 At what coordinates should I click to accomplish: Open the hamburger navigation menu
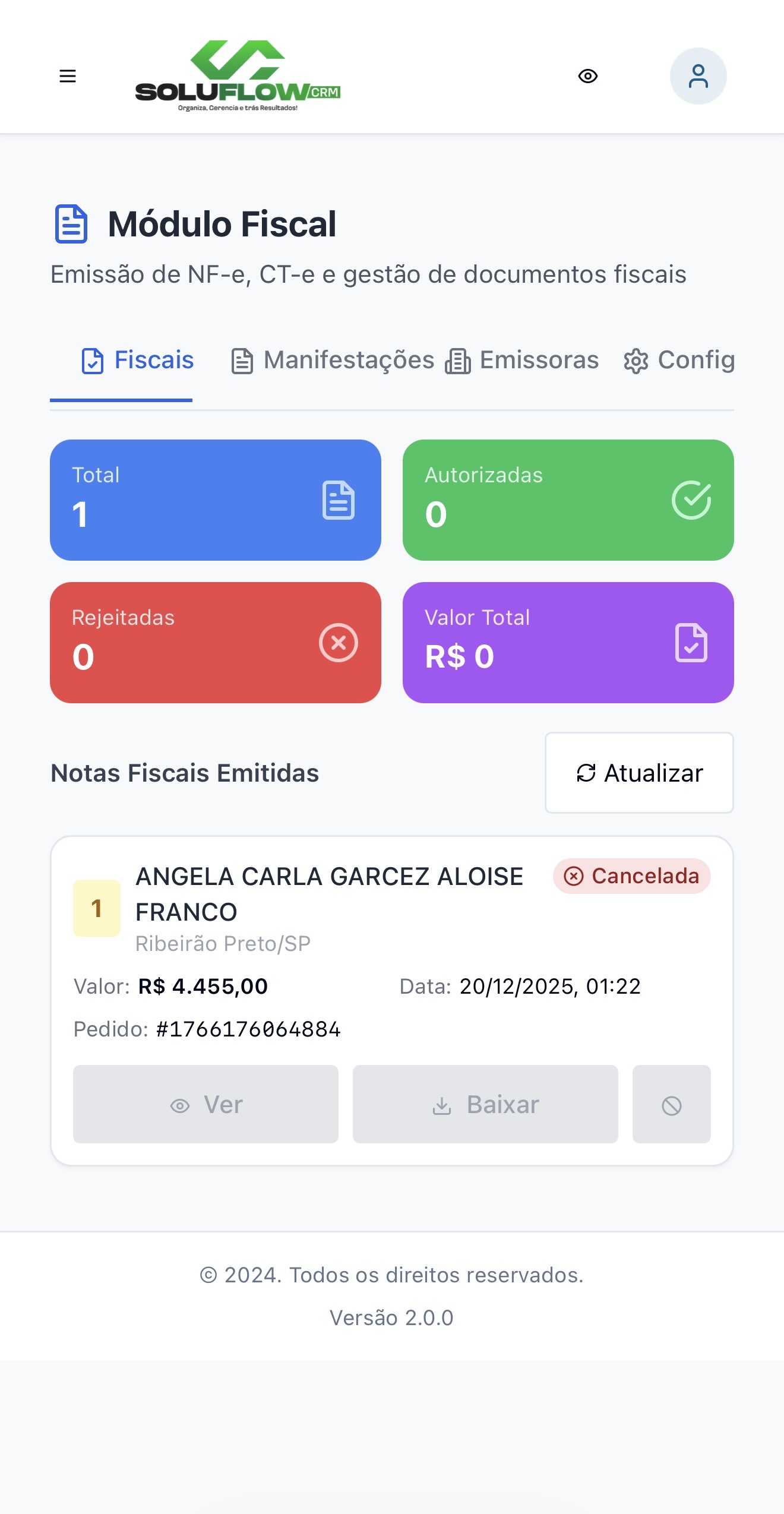pyautogui.click(x=67, y=76)
